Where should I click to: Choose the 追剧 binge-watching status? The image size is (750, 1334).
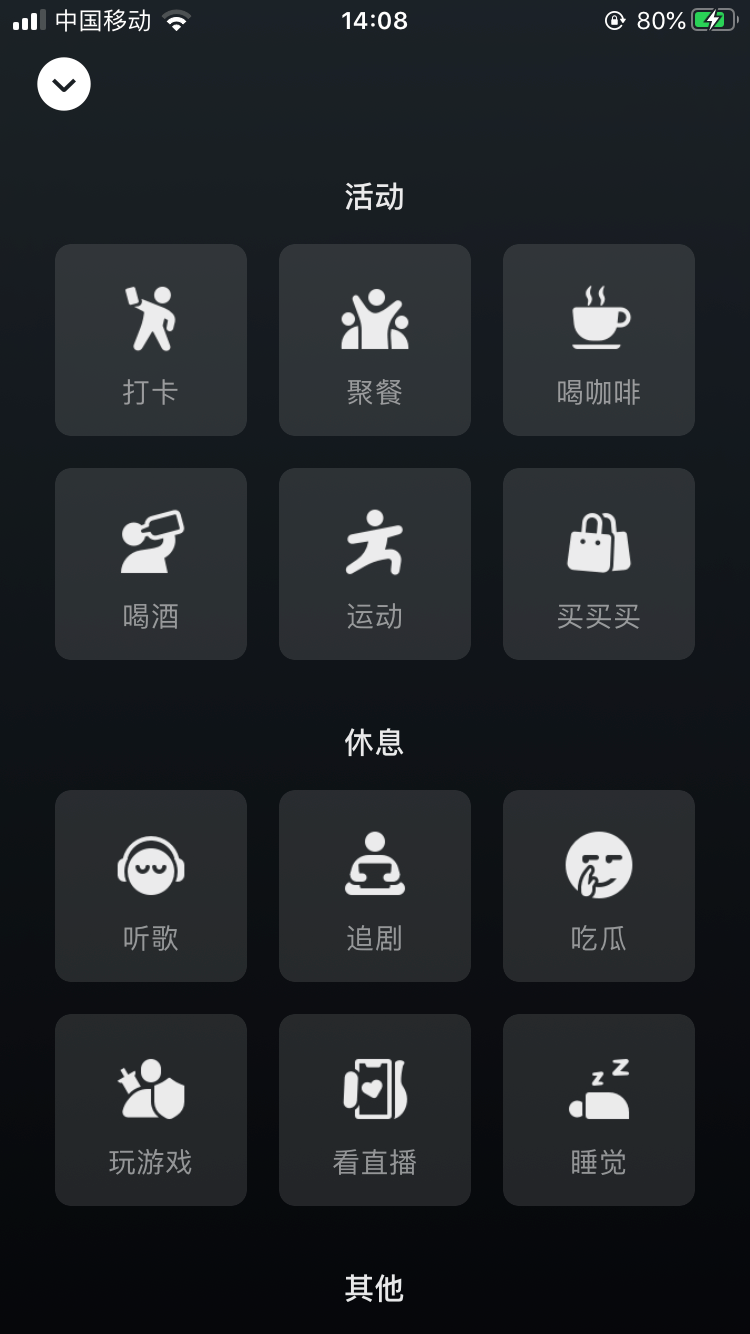pyautogui.click(x=375, y=886)
